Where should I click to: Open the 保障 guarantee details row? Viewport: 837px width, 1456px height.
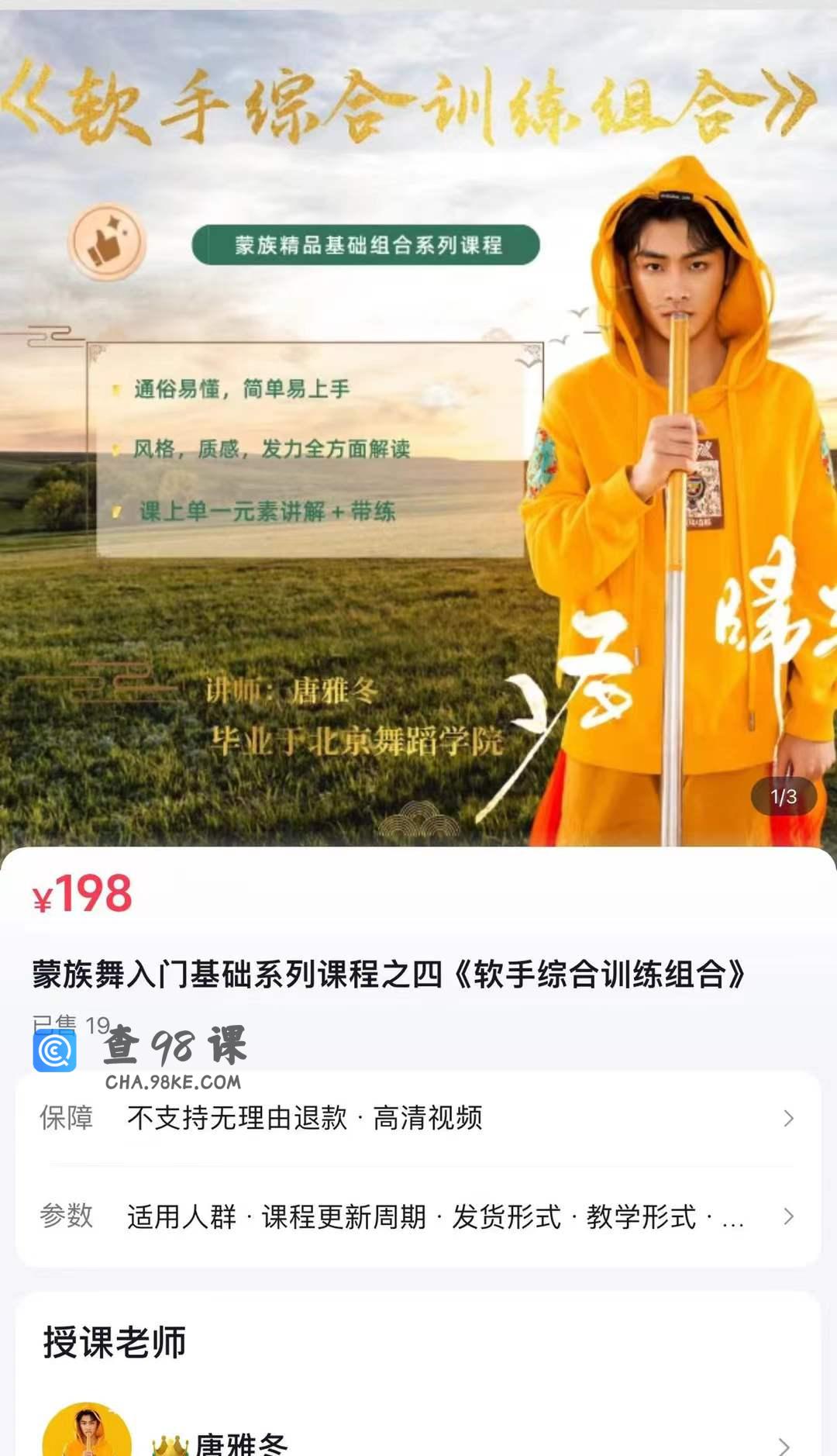[x=418, y=1118]
